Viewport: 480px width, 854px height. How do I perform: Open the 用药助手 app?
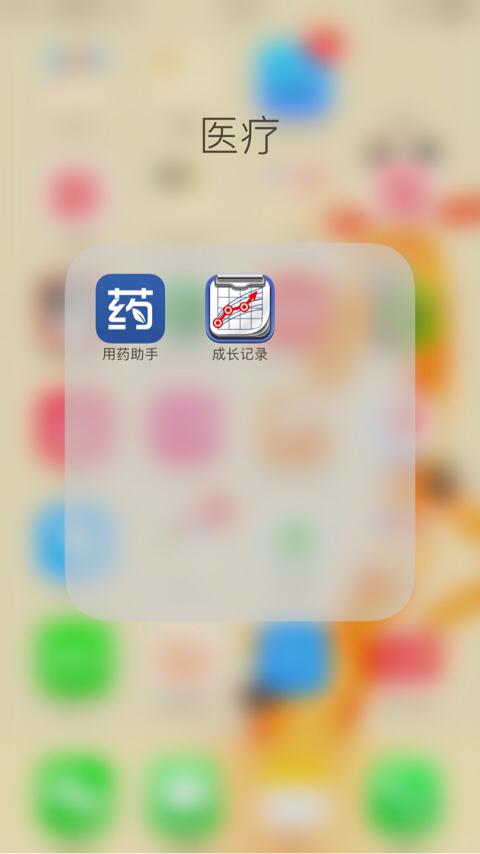click(130, 308)
